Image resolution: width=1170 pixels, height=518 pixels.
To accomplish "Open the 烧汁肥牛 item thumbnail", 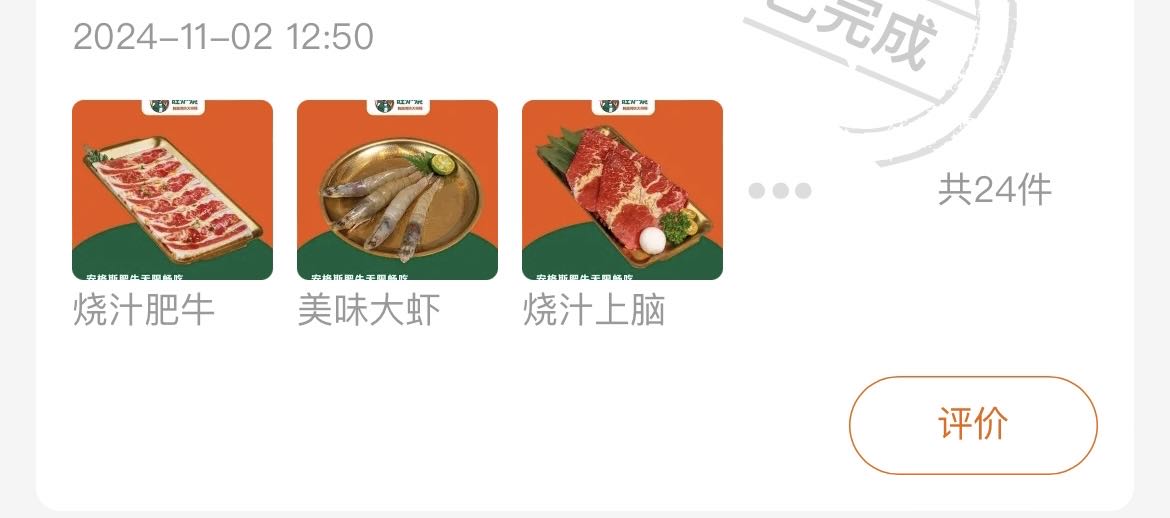I will [172, 190].
